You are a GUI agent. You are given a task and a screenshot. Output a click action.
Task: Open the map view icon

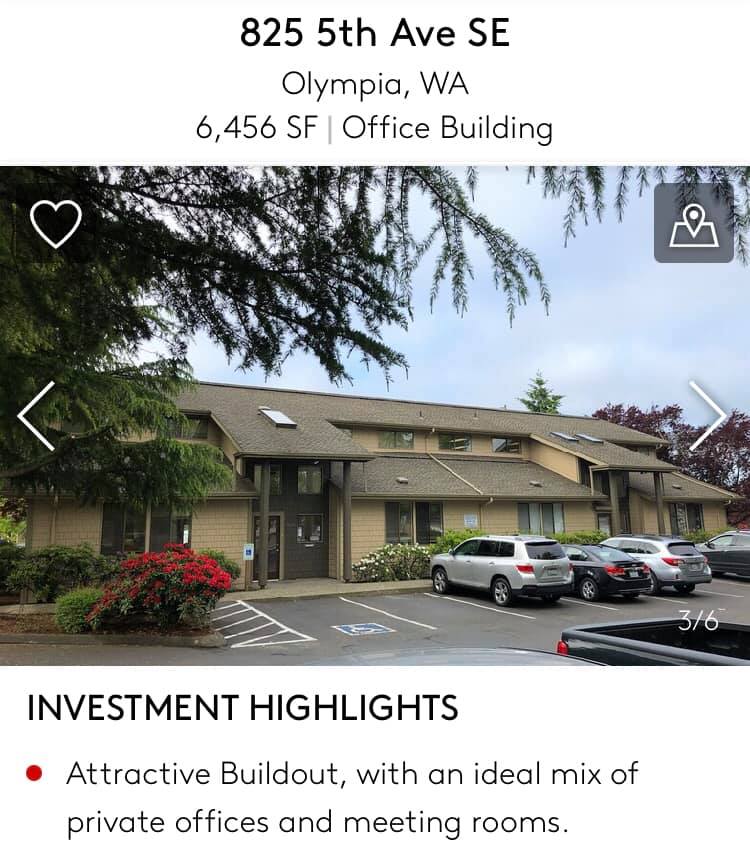694,223
